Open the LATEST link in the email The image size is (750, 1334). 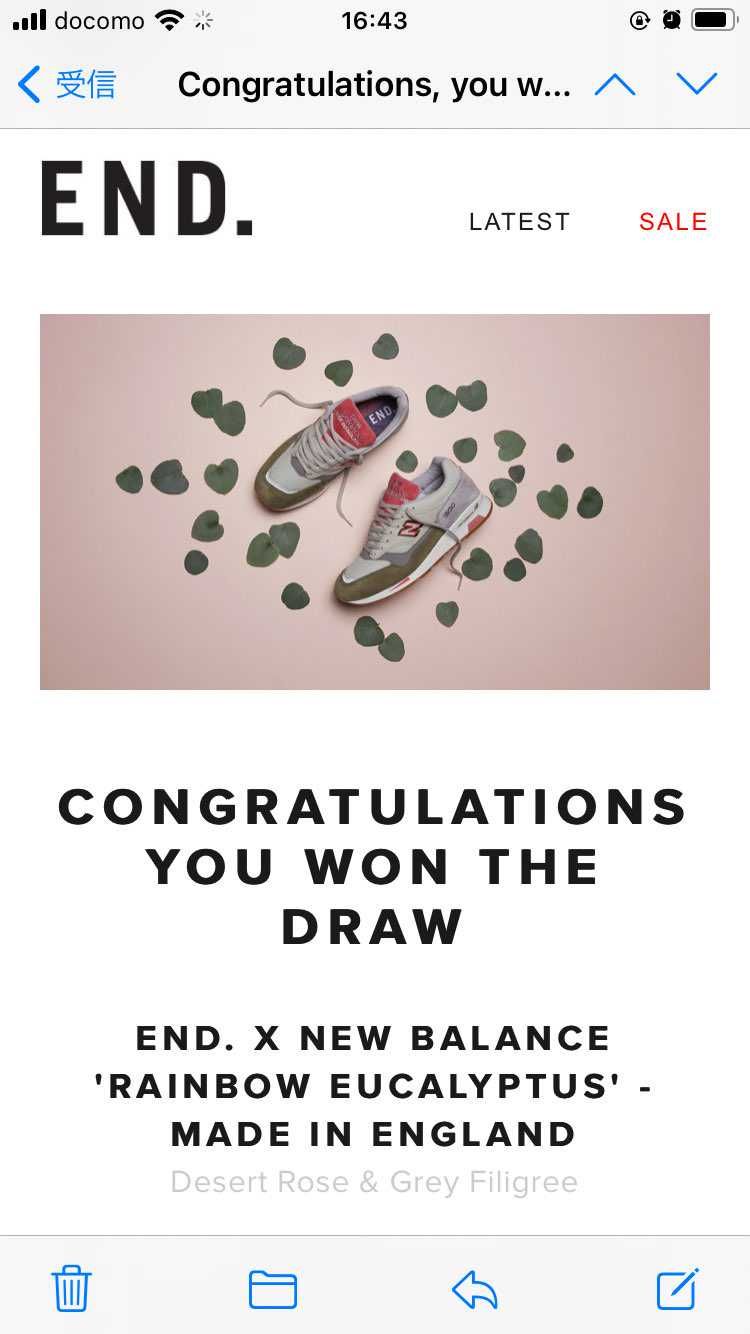click(519, 222)
